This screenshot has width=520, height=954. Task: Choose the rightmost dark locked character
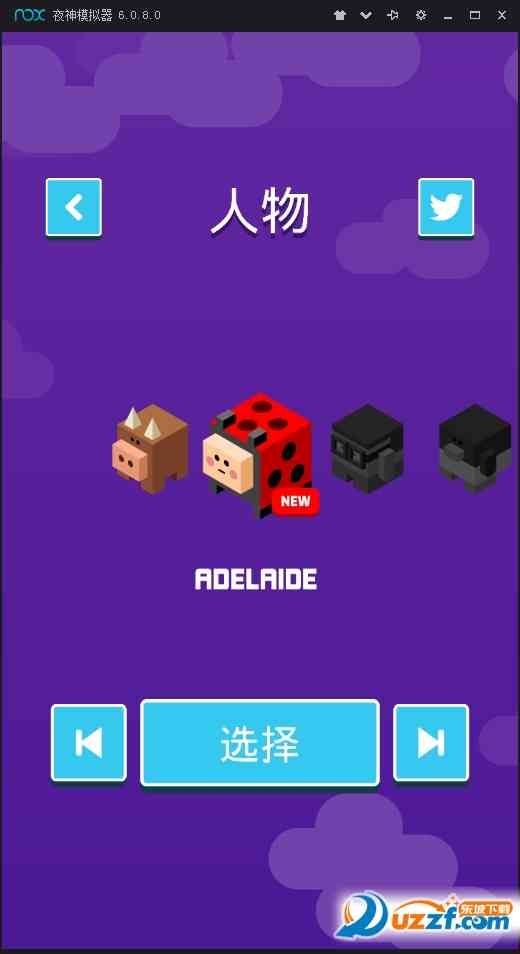tap(474, 448)
